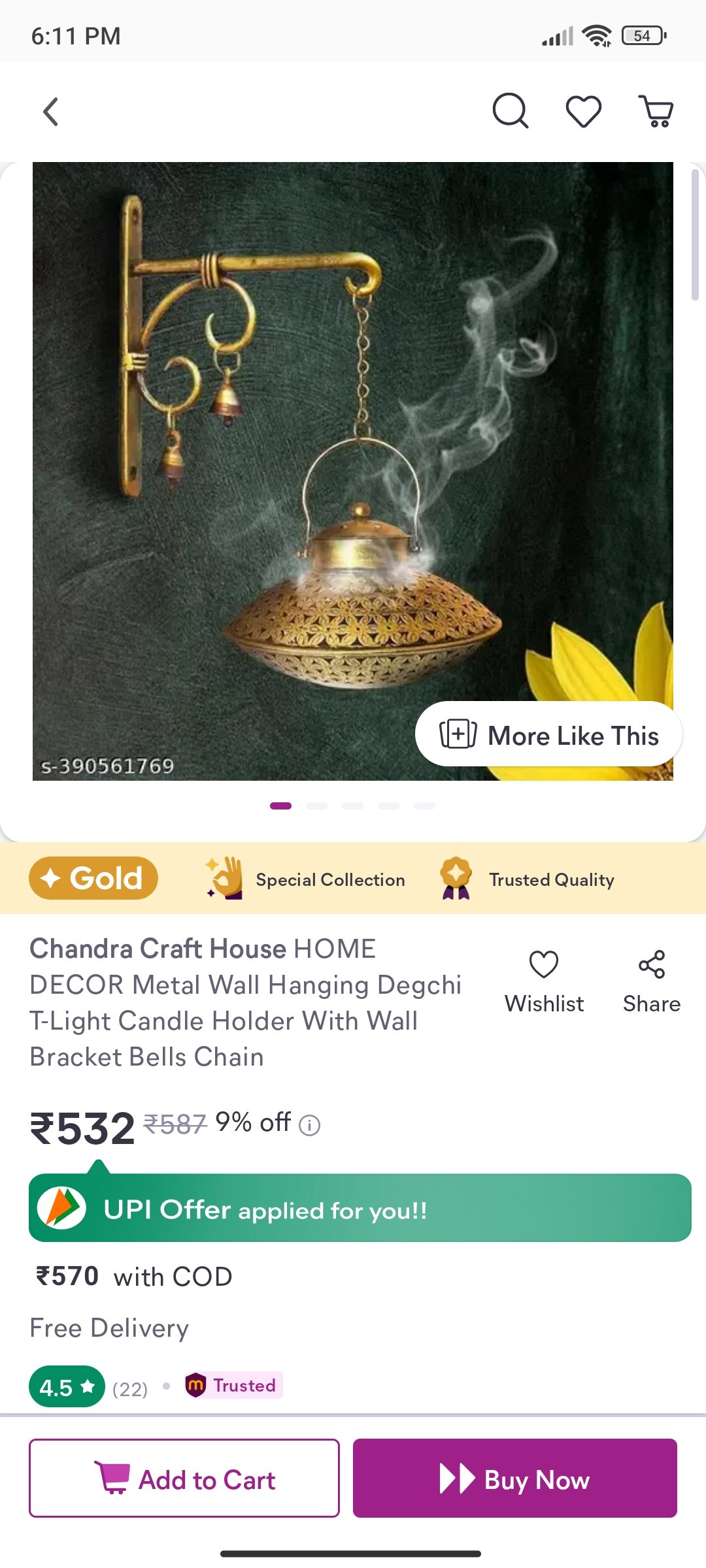This screenshot has height=1568, width=706.
Task: Open search from the top bar
Action: 510,111
